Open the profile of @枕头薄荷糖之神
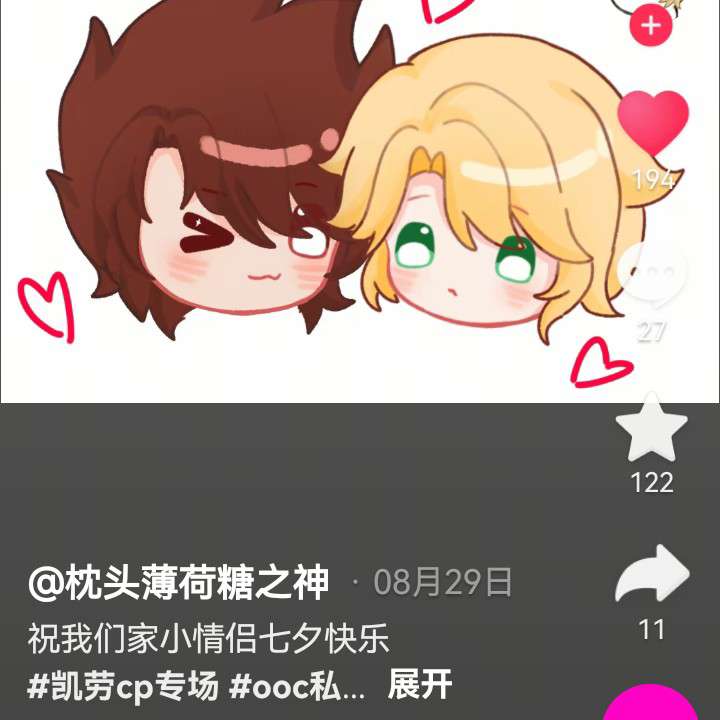The height and width of the screenshot is (720, 720). [x=178, y=582]
